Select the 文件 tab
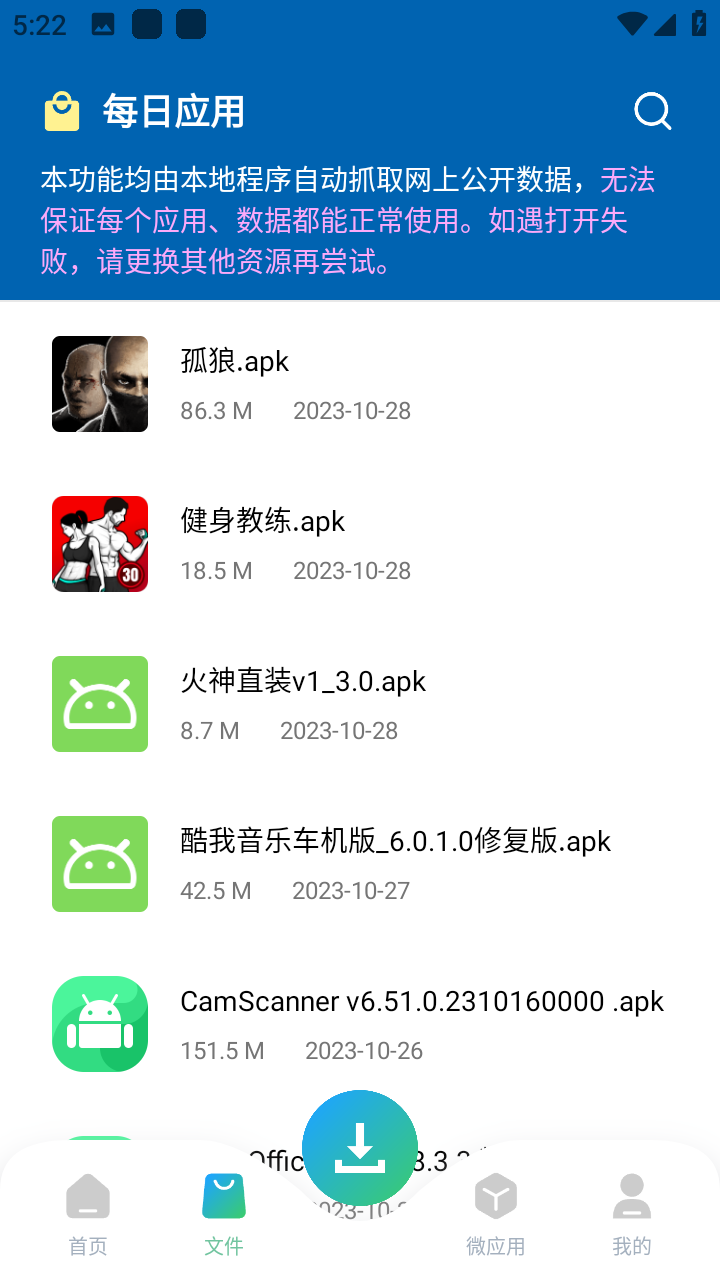The height and width of the screenshot is (1280, 720). 224,1213
